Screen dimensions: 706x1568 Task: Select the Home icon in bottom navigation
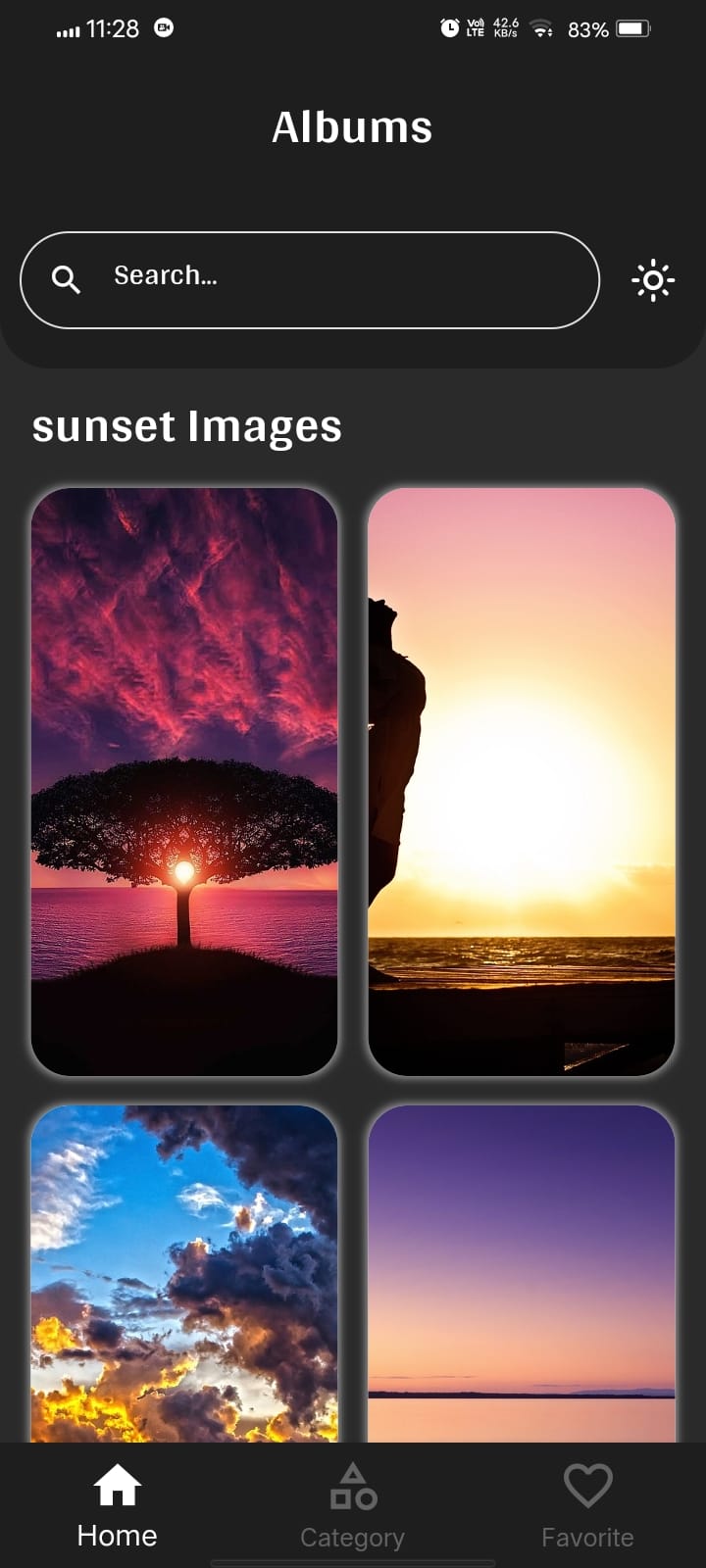116,1486
